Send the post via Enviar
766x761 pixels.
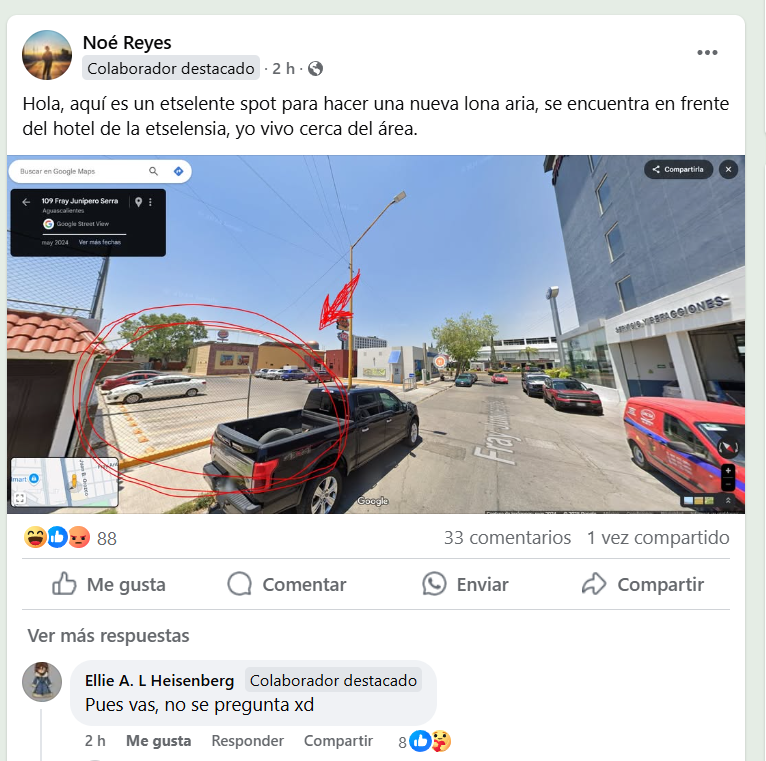(x=465, y=585)
